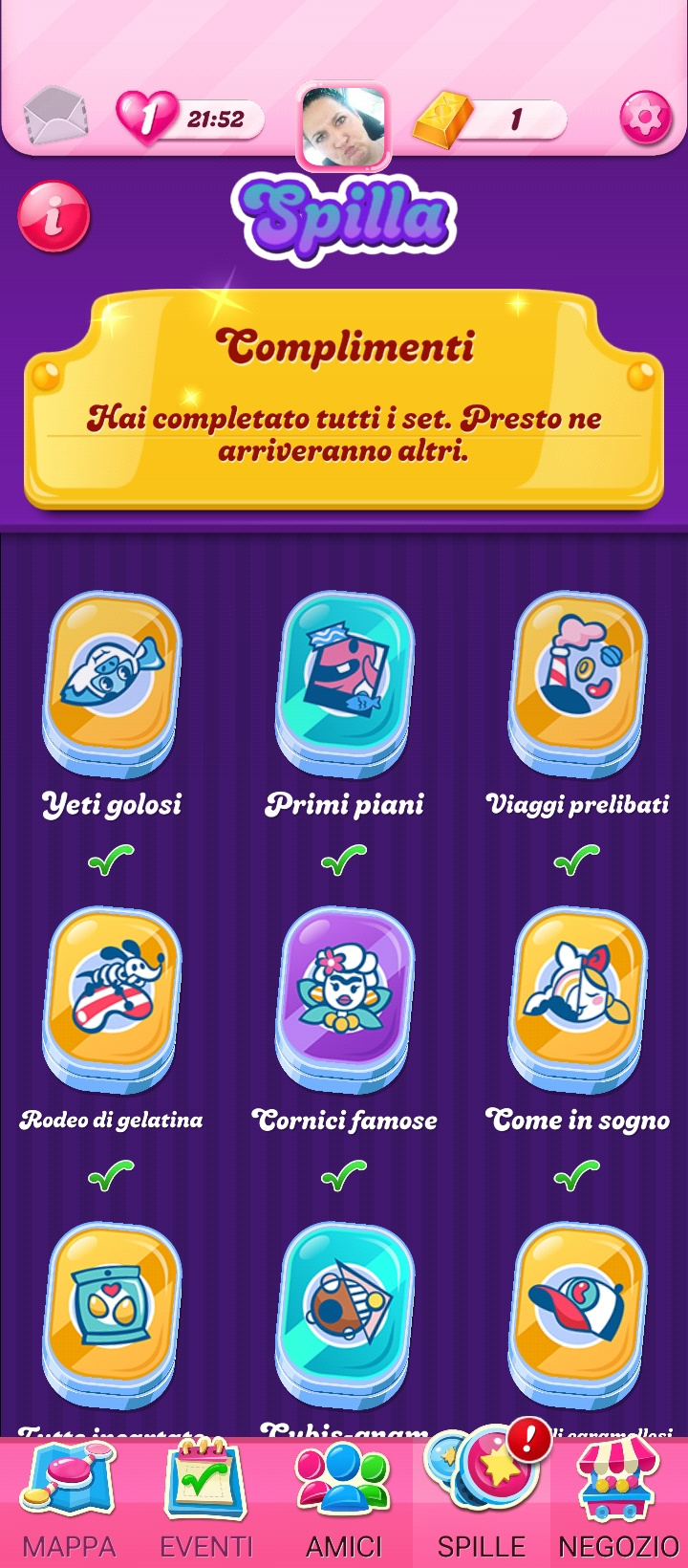Viewport: 688px width, 1568px height.
Task: Open the Negozio tab
Action: tap(619, 1501)
